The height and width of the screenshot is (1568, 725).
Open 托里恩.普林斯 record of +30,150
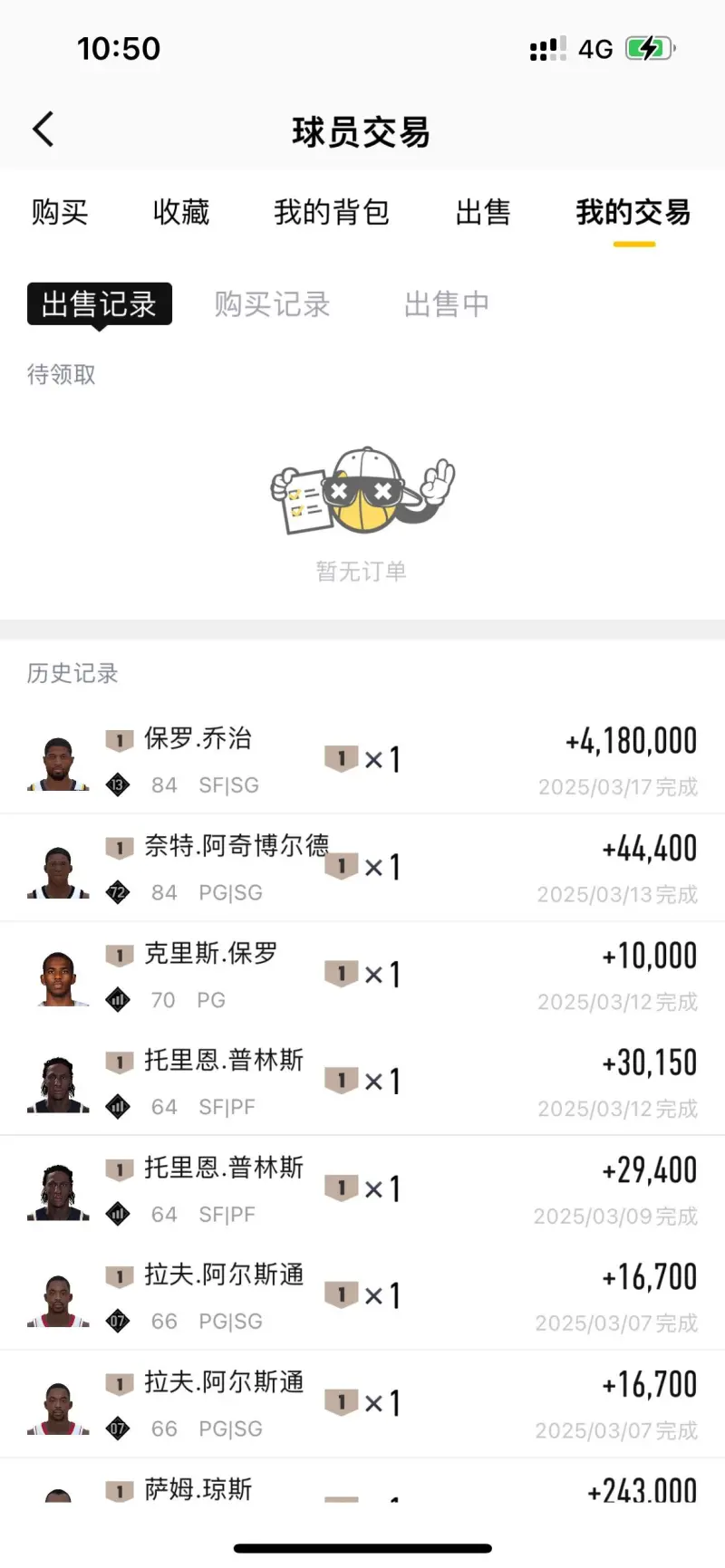coord(362,1082)
